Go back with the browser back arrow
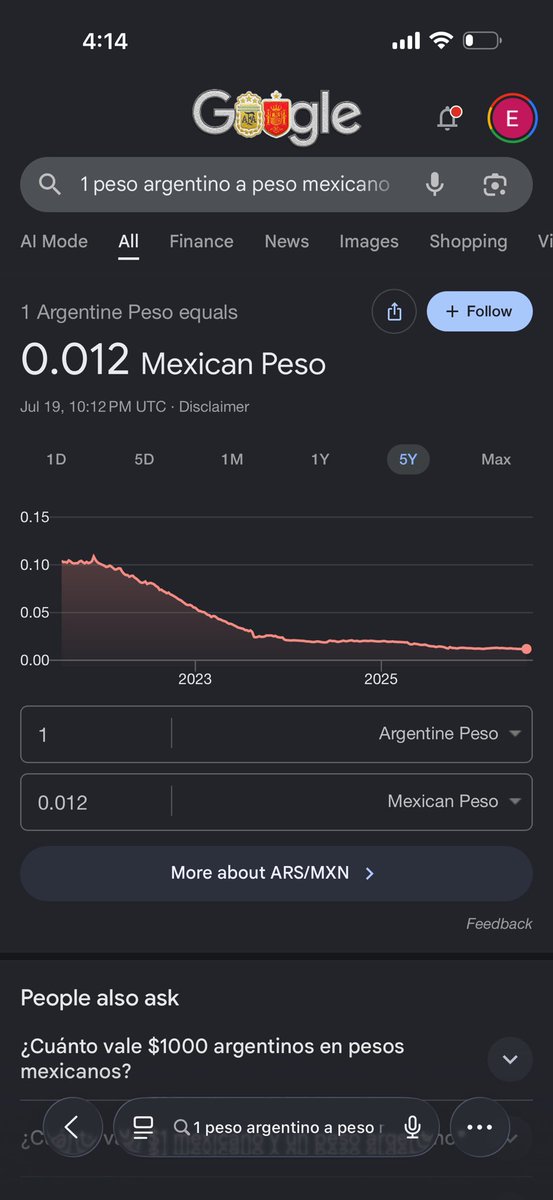The height and width of the screenshot is (1200, 553). click(x=71, y=1127)
